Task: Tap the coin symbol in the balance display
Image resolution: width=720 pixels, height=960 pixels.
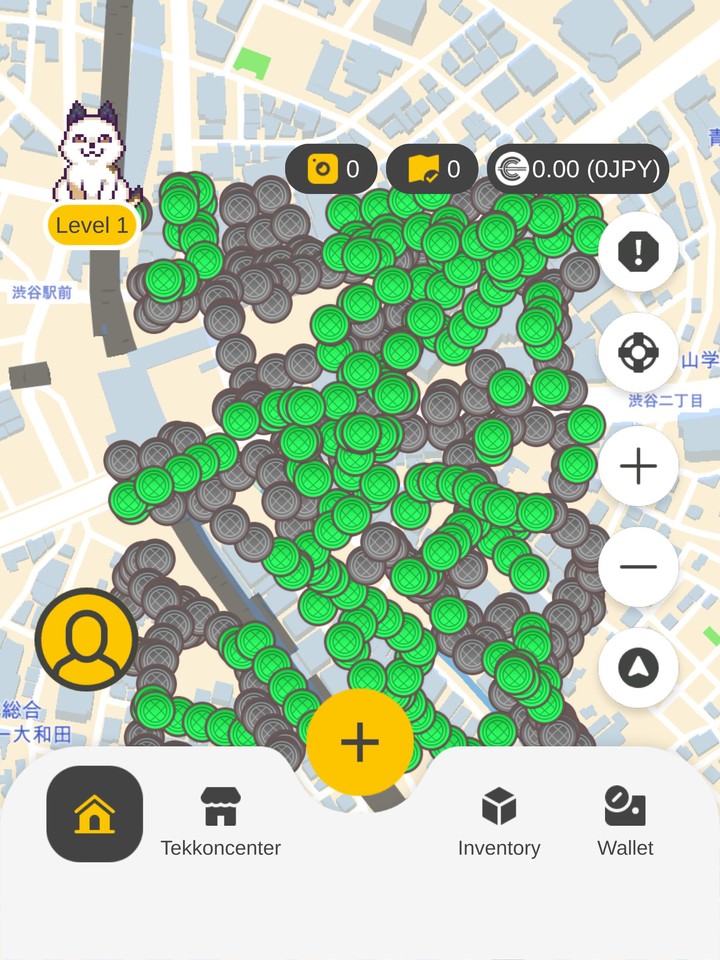Action: (511, 169)
